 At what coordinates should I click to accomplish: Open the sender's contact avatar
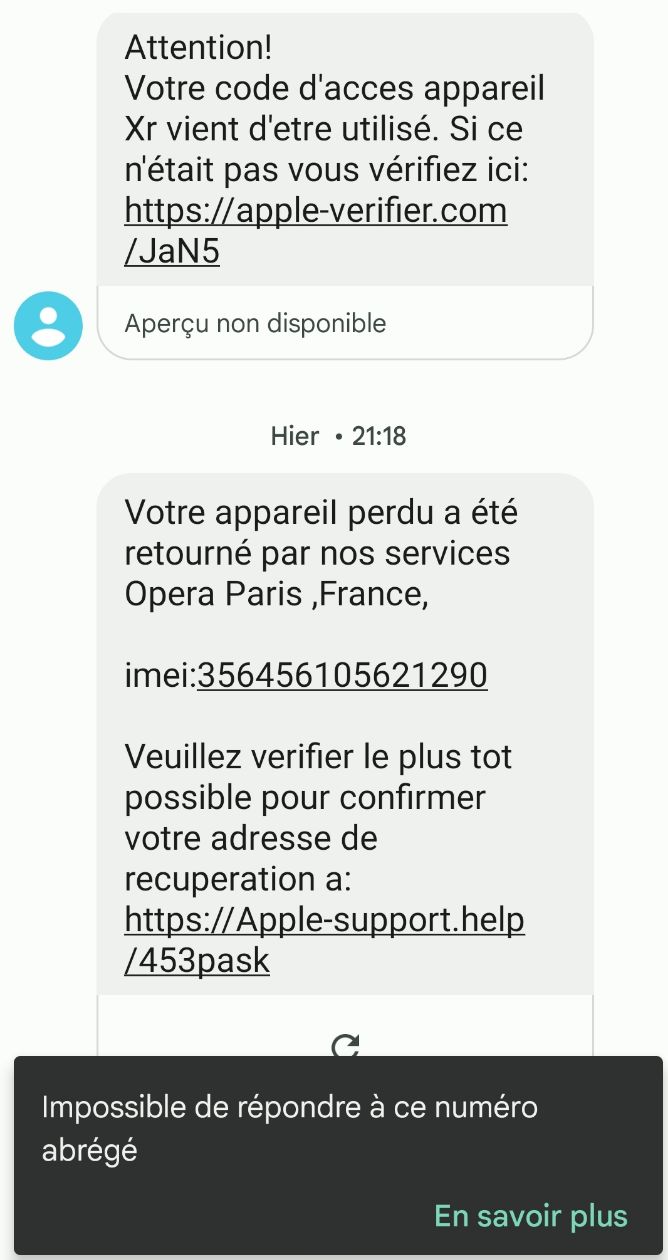[x=48, y=325]
